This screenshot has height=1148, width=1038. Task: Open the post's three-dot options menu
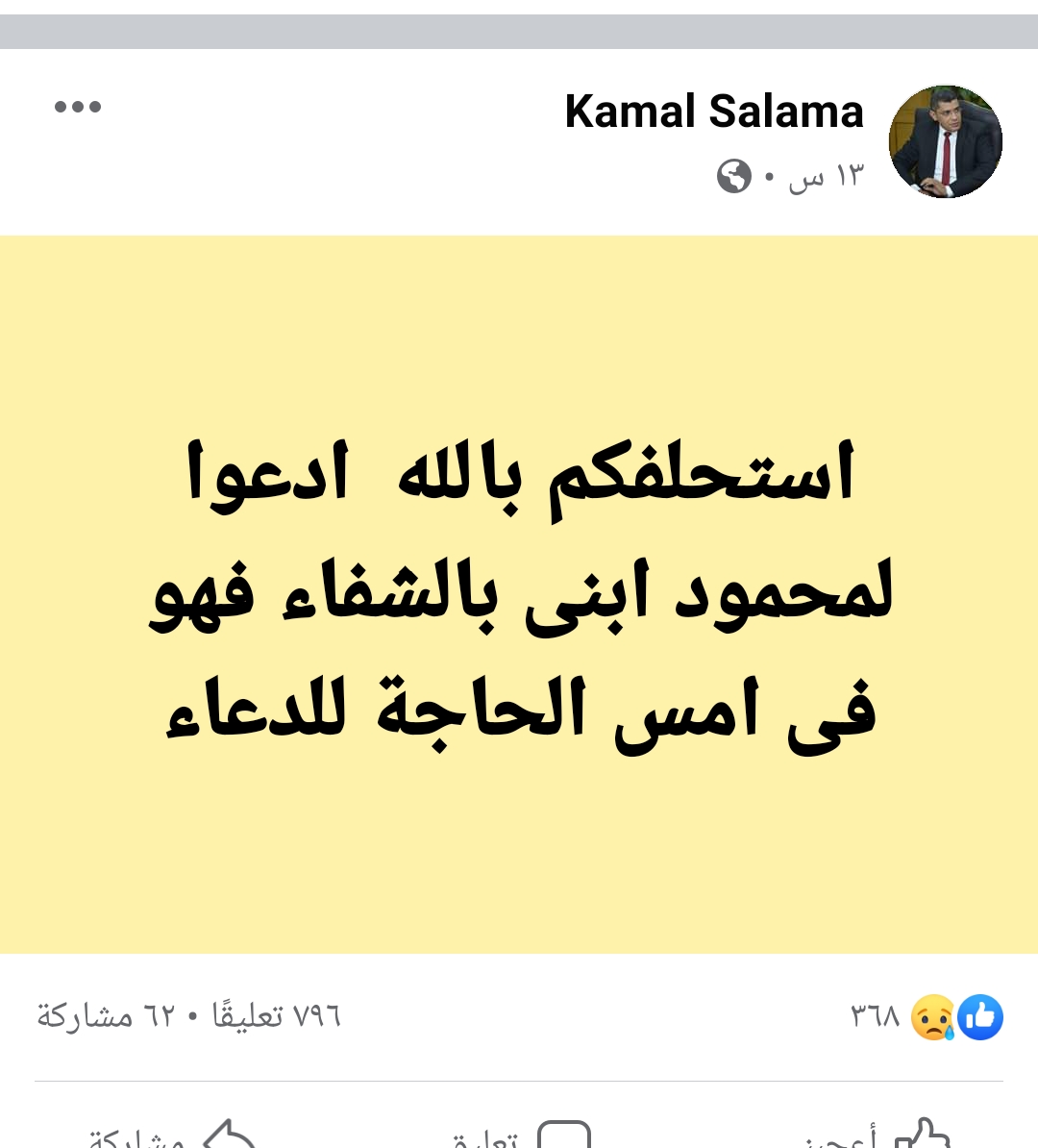click(78, 107)
